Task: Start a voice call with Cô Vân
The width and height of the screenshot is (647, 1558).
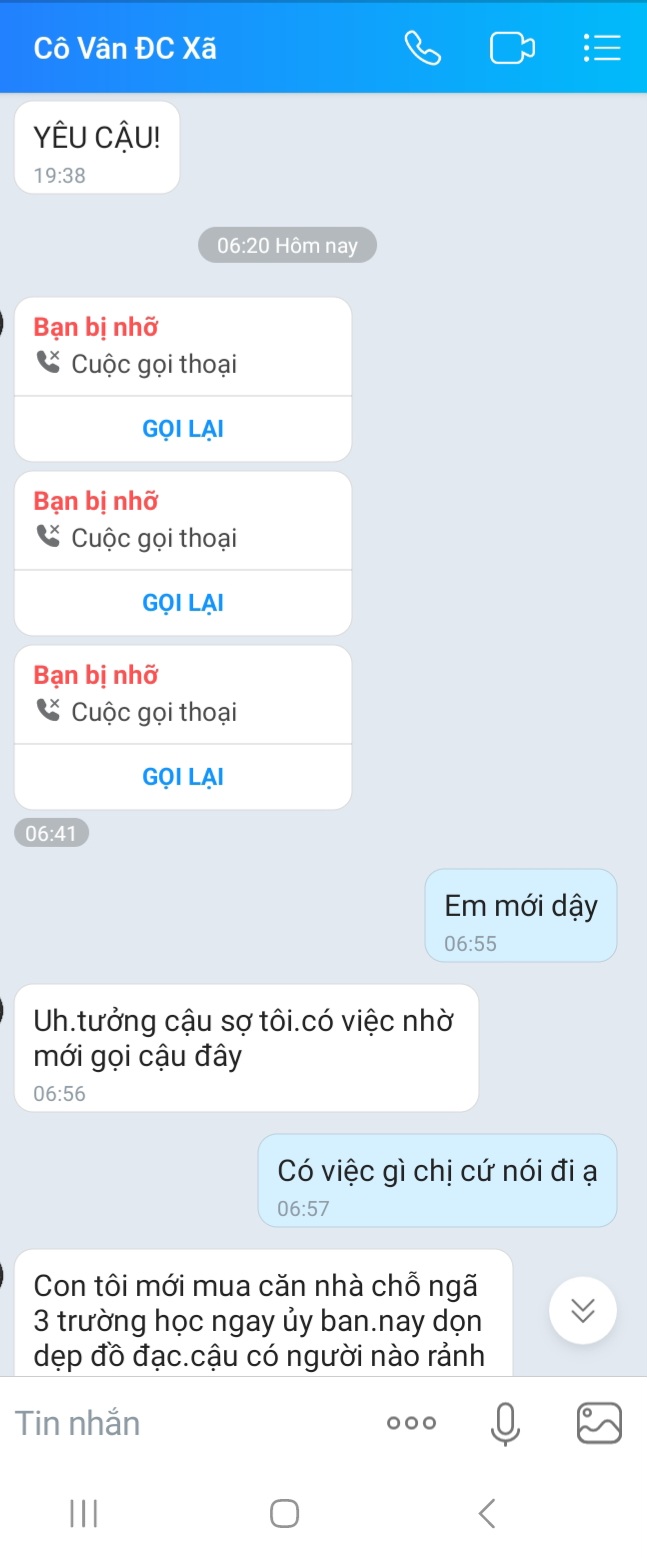Action: [x=422, y=48]
